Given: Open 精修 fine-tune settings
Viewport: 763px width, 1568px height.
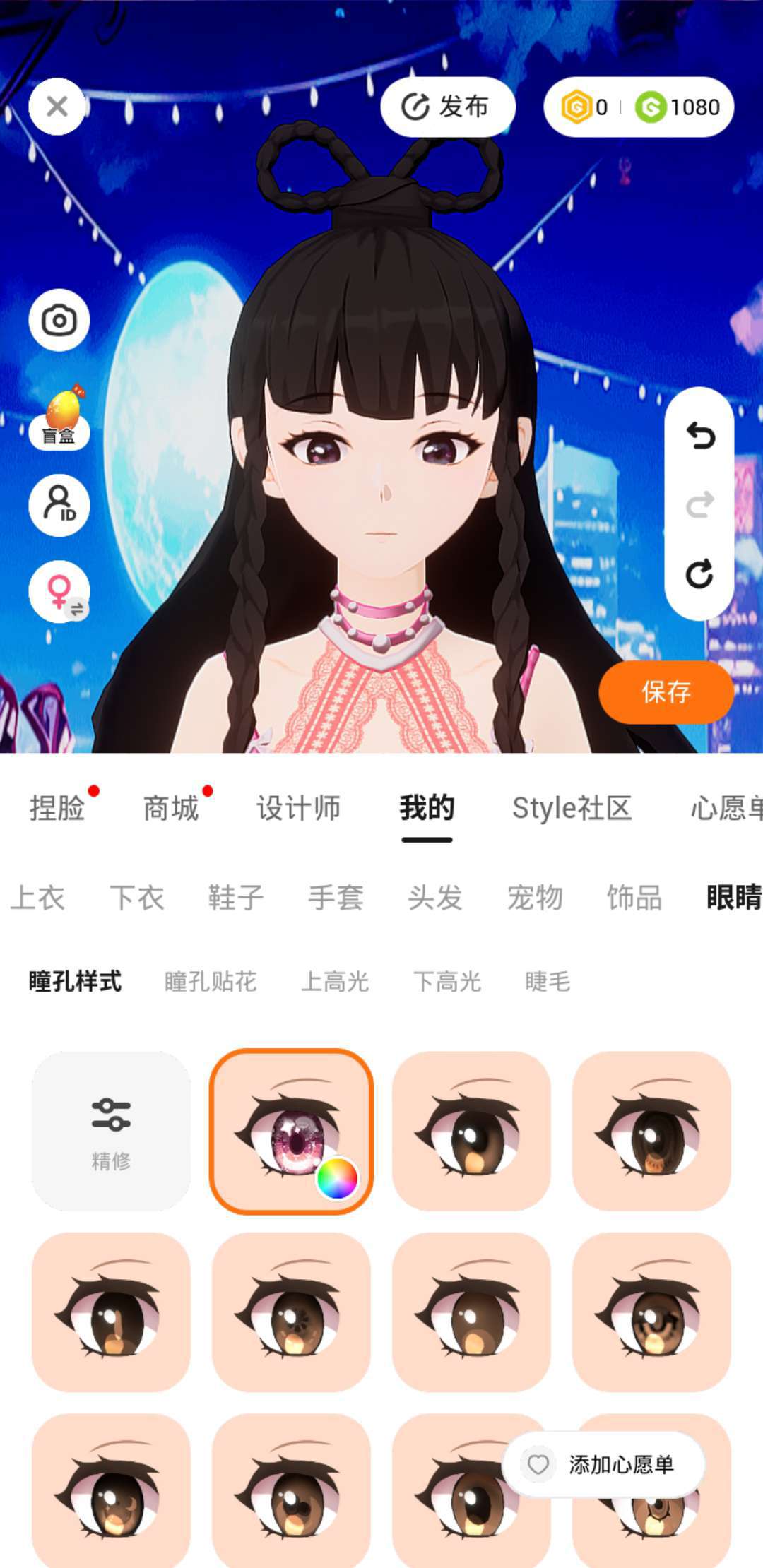Looking at the screenshot, I should (x=111, y=1131).
